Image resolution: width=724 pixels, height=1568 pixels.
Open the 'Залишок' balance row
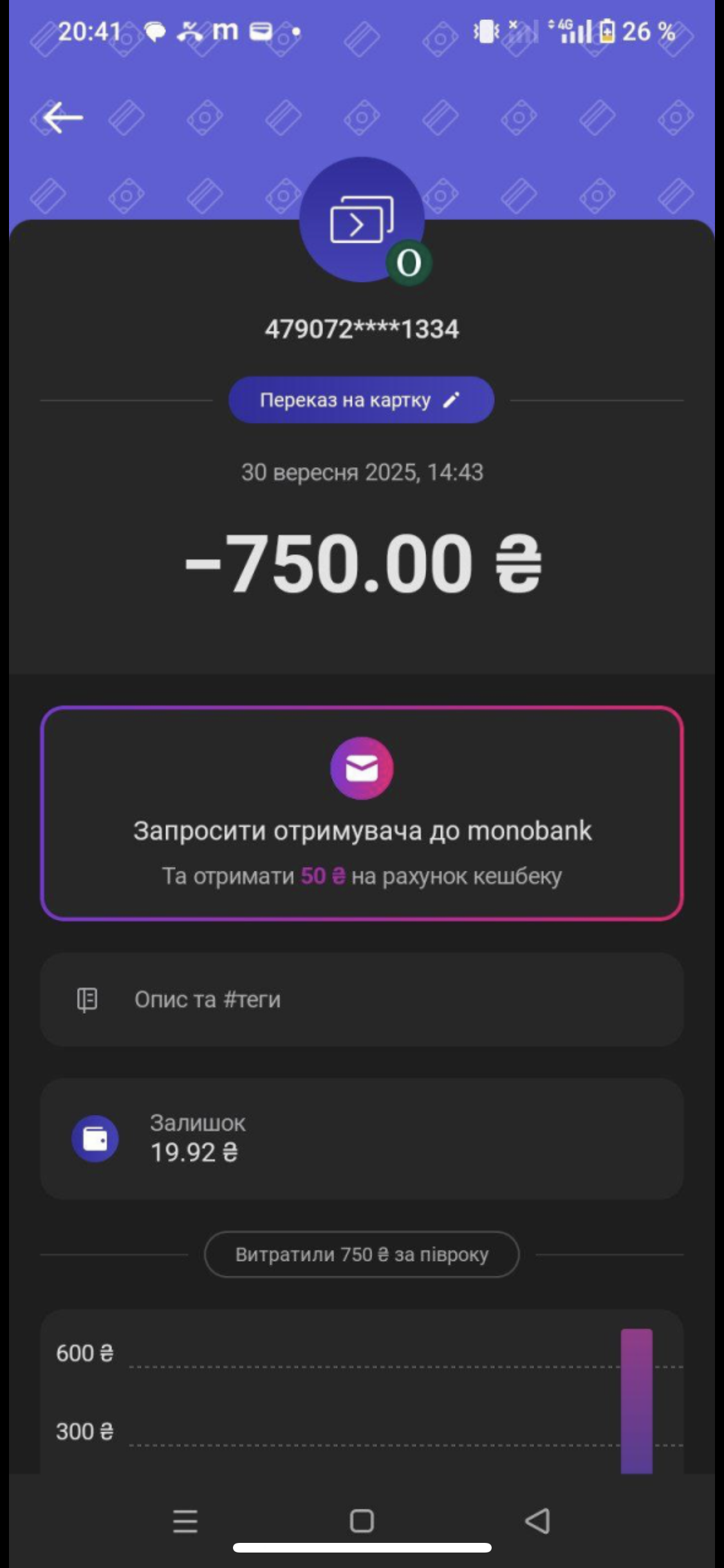tap(361, 1138)
